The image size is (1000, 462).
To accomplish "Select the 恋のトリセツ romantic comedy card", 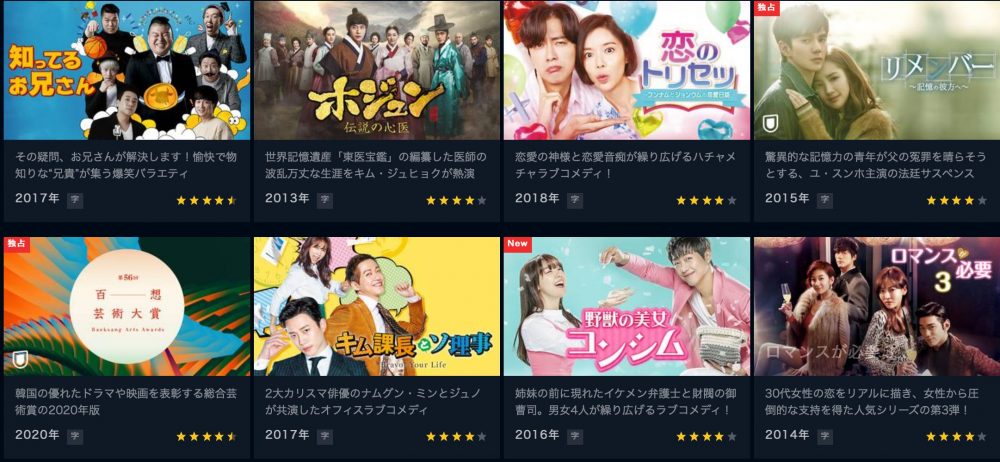I will click(626, 72).
